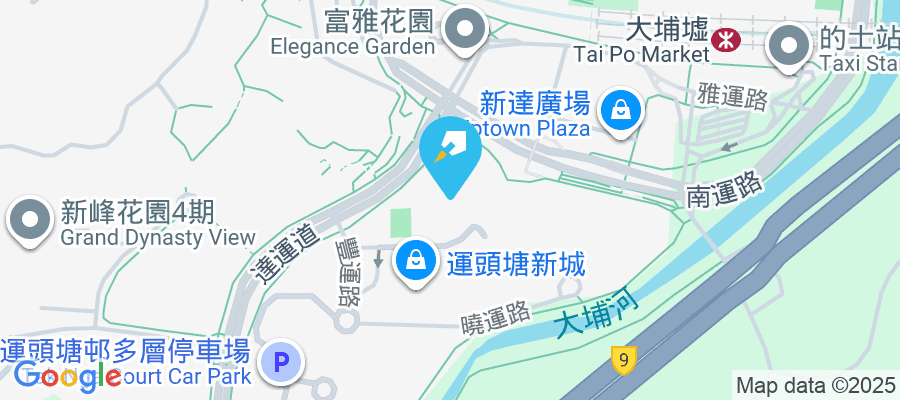Select the Grand Dynasty View pin
Screen dimensions: 900x400
click(30, 220)
